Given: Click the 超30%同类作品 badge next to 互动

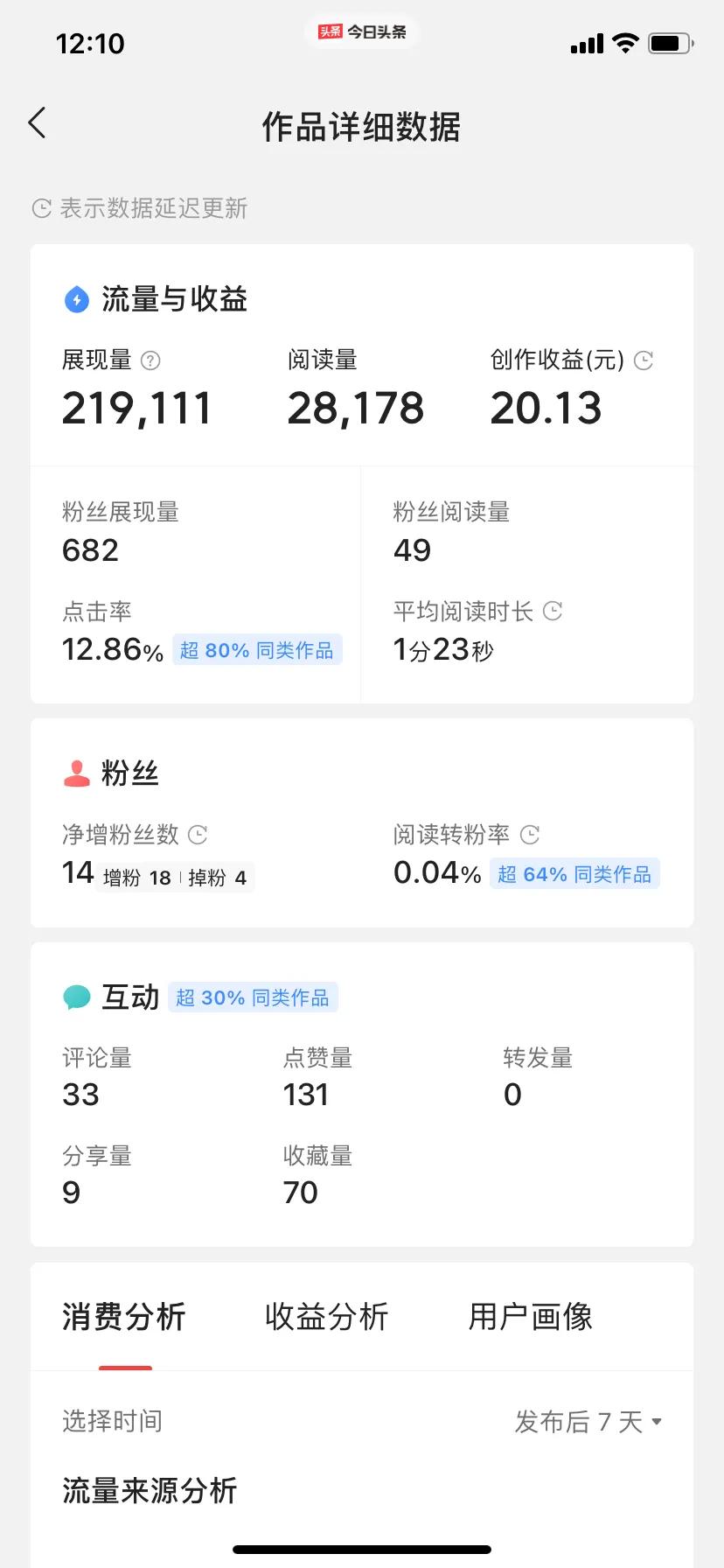Looking at the screenshot, I should 253,997.
